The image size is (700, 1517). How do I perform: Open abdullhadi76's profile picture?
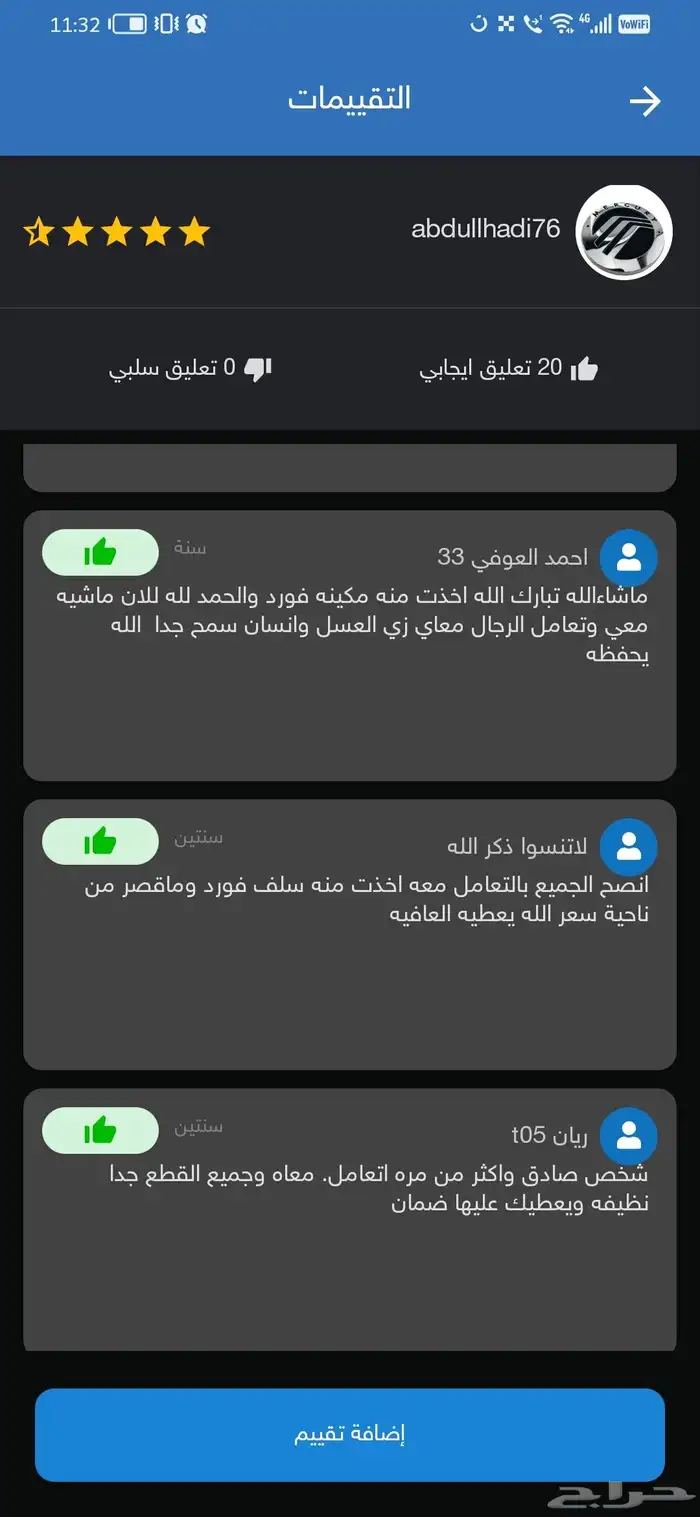[624, 232]
